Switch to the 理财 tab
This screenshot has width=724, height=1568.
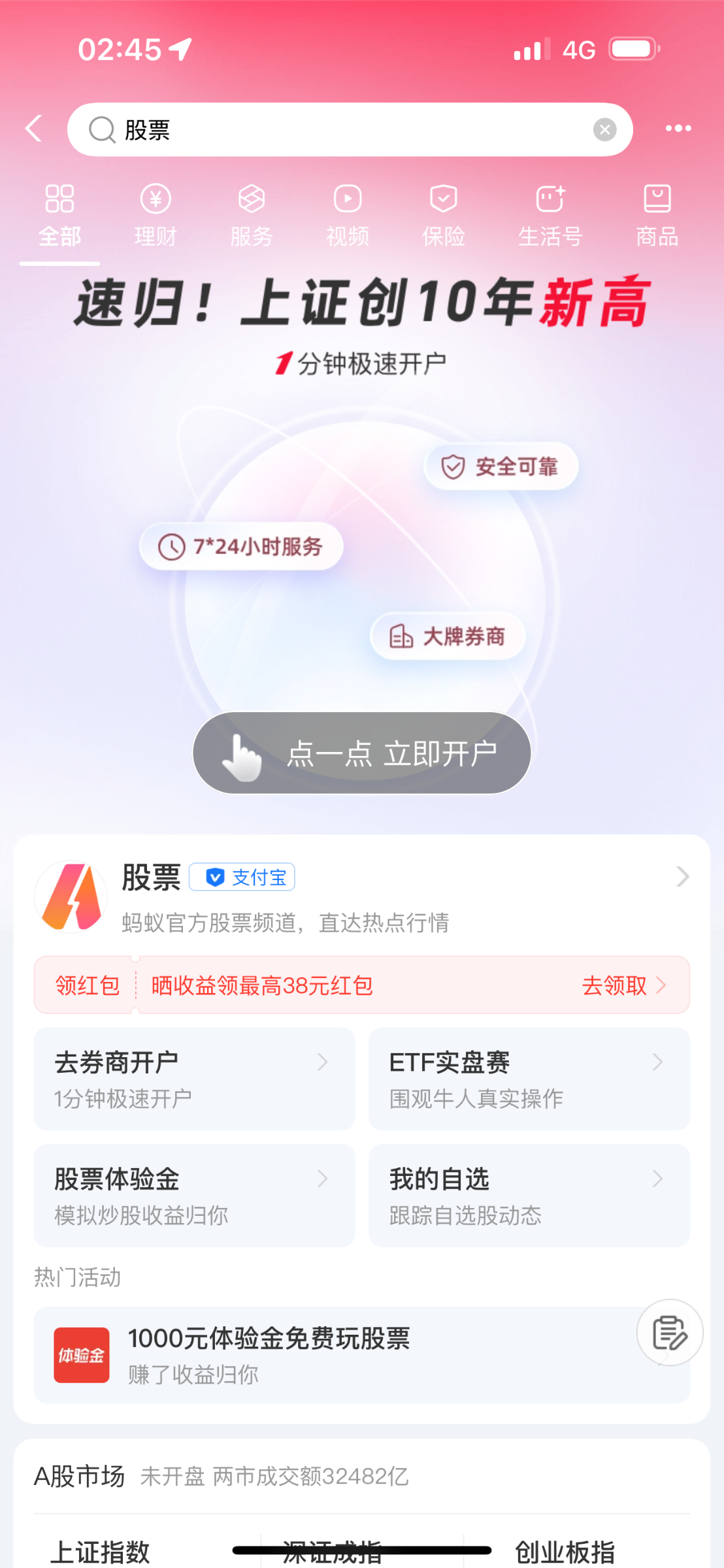tap(156, 216)
